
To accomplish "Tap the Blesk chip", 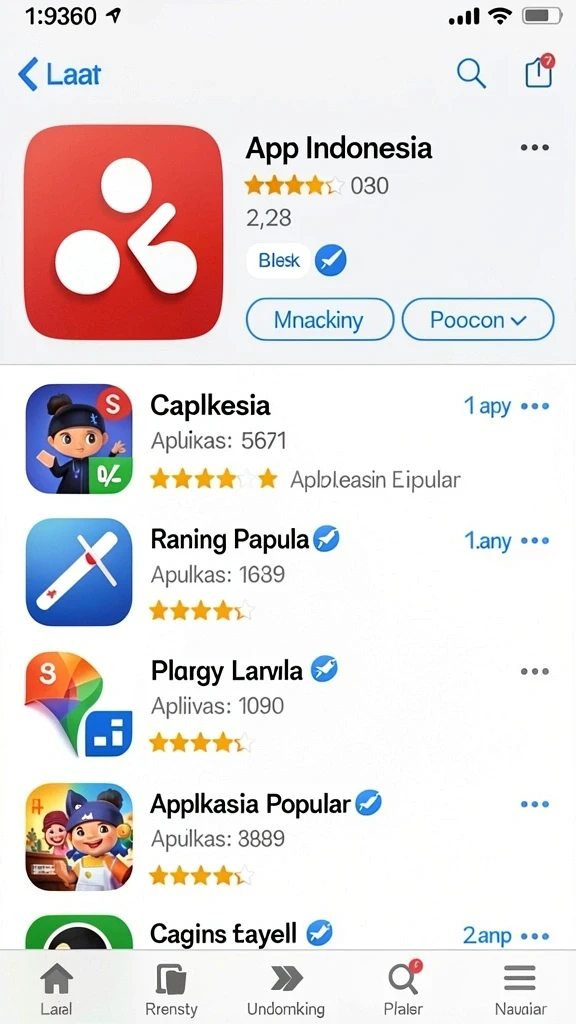I will 279,261.
